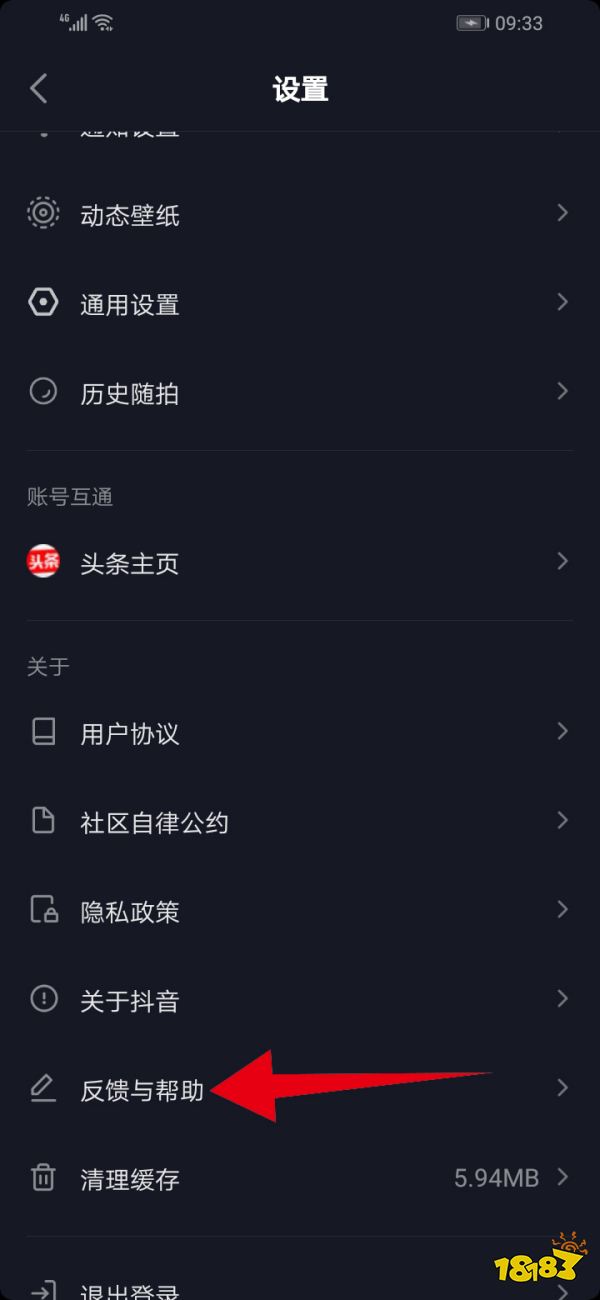Select 反馈与帮助
600x1300 pixels.
(x=142, y=1090)
